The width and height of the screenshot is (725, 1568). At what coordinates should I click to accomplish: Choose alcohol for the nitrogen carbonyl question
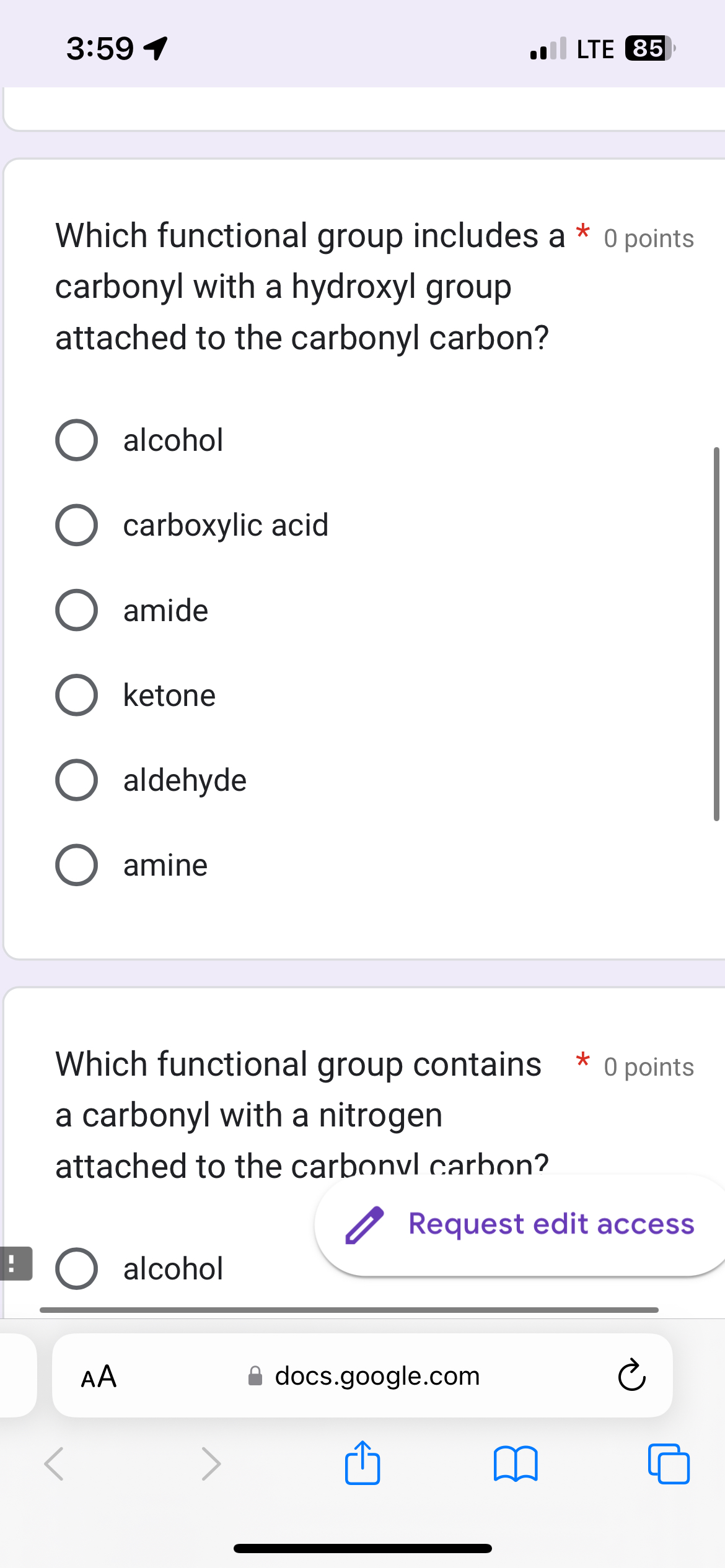(76, 1268)
